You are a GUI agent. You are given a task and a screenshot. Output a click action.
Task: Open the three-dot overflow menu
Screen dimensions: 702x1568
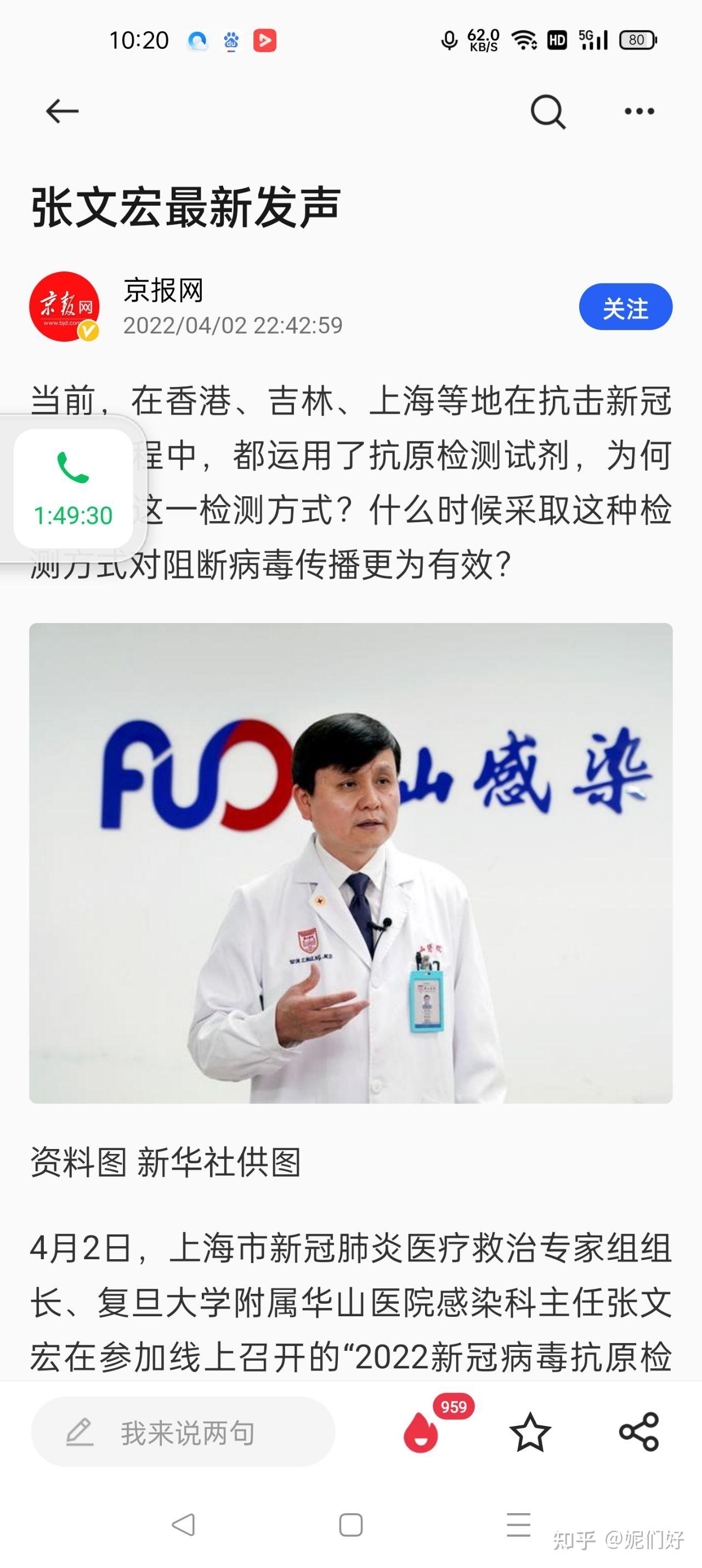click(x=639, y=111)
